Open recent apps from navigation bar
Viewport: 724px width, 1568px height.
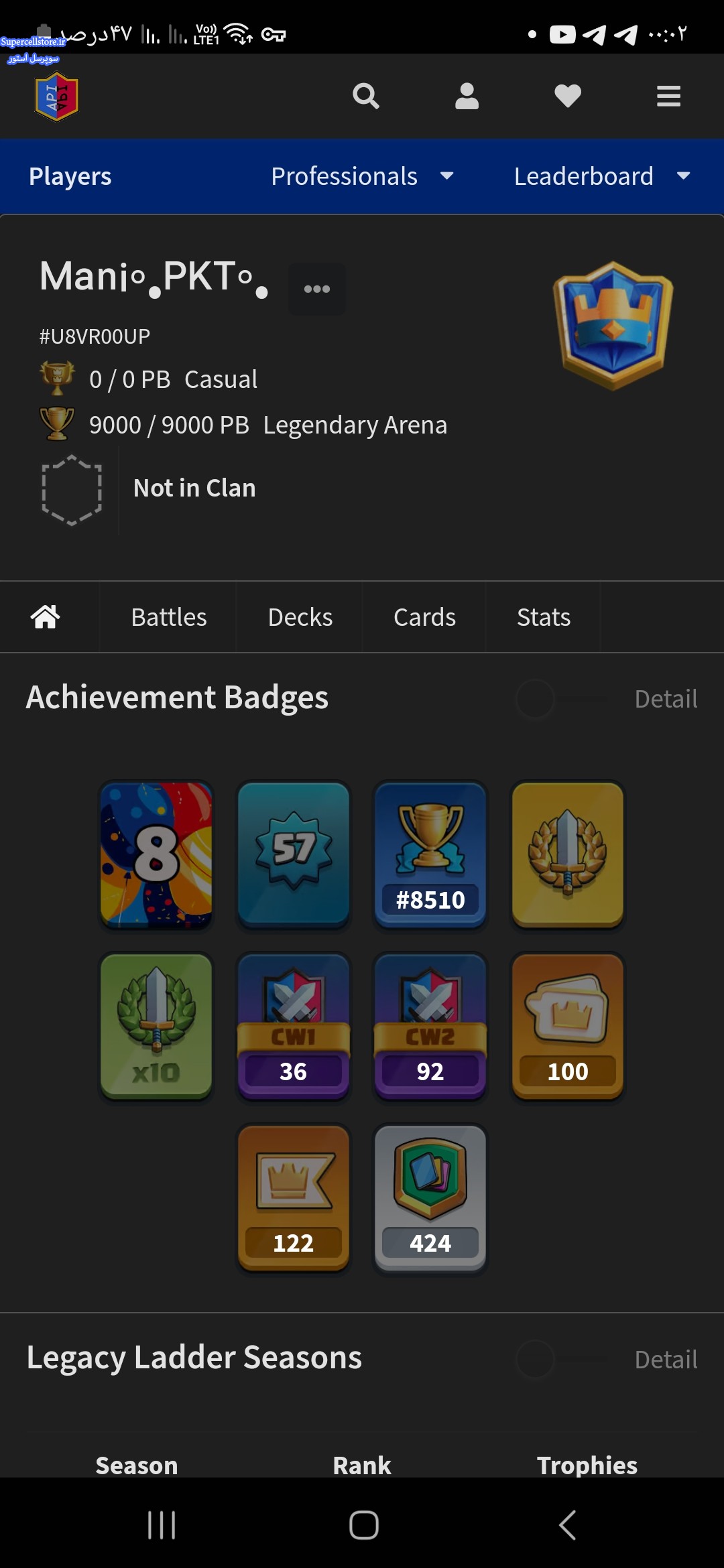click(x=162, y=1526)
